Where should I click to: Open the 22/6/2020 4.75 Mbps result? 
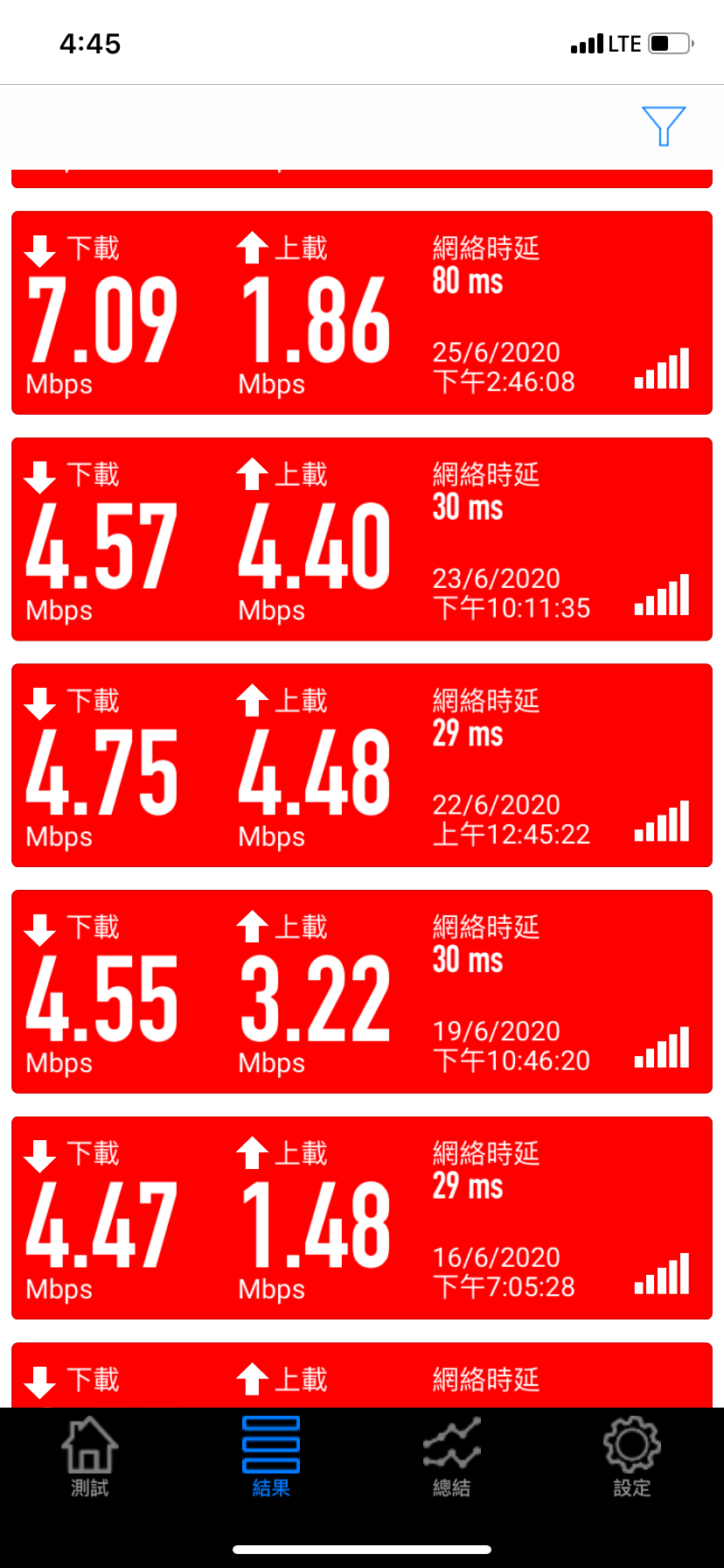click(362, 766)
